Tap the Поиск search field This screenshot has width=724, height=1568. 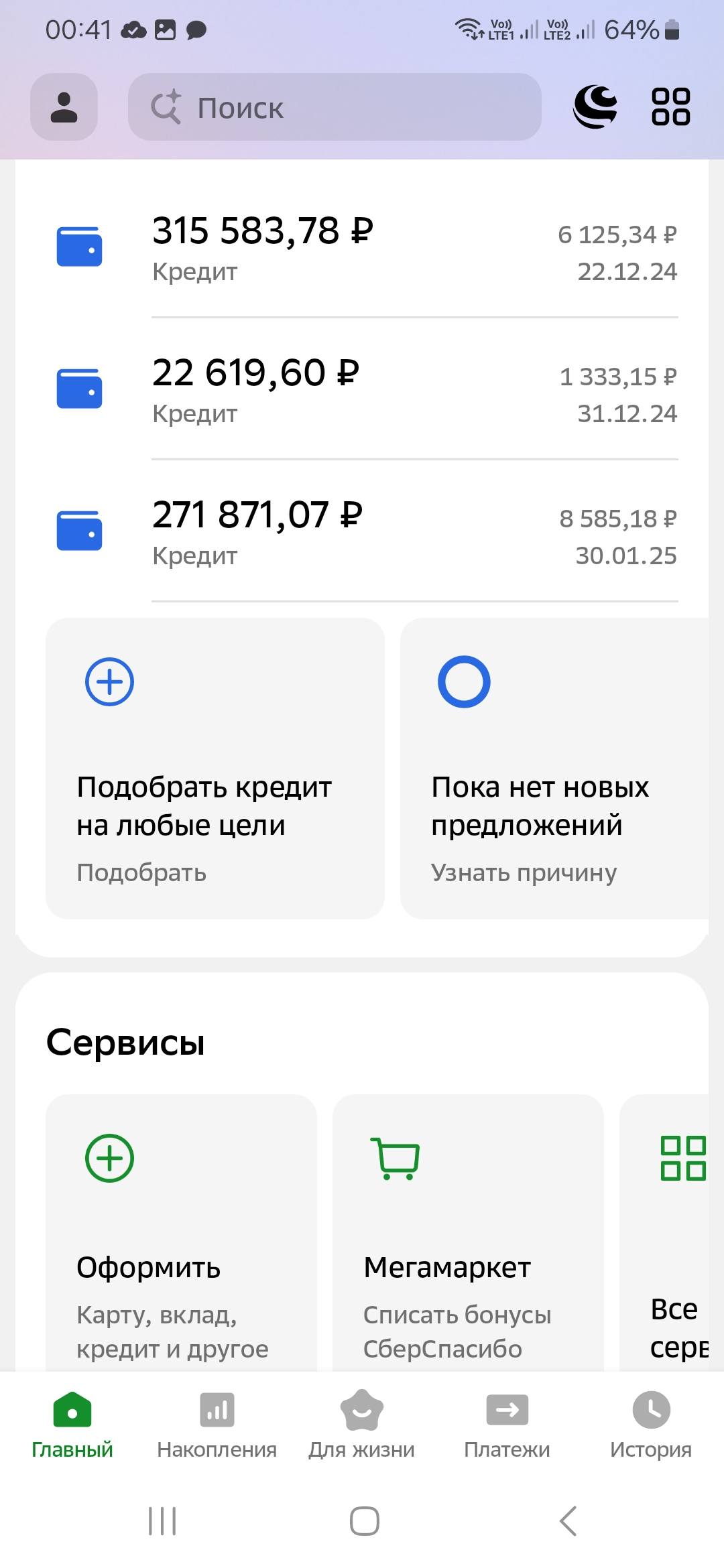click(x=335, y=107)
